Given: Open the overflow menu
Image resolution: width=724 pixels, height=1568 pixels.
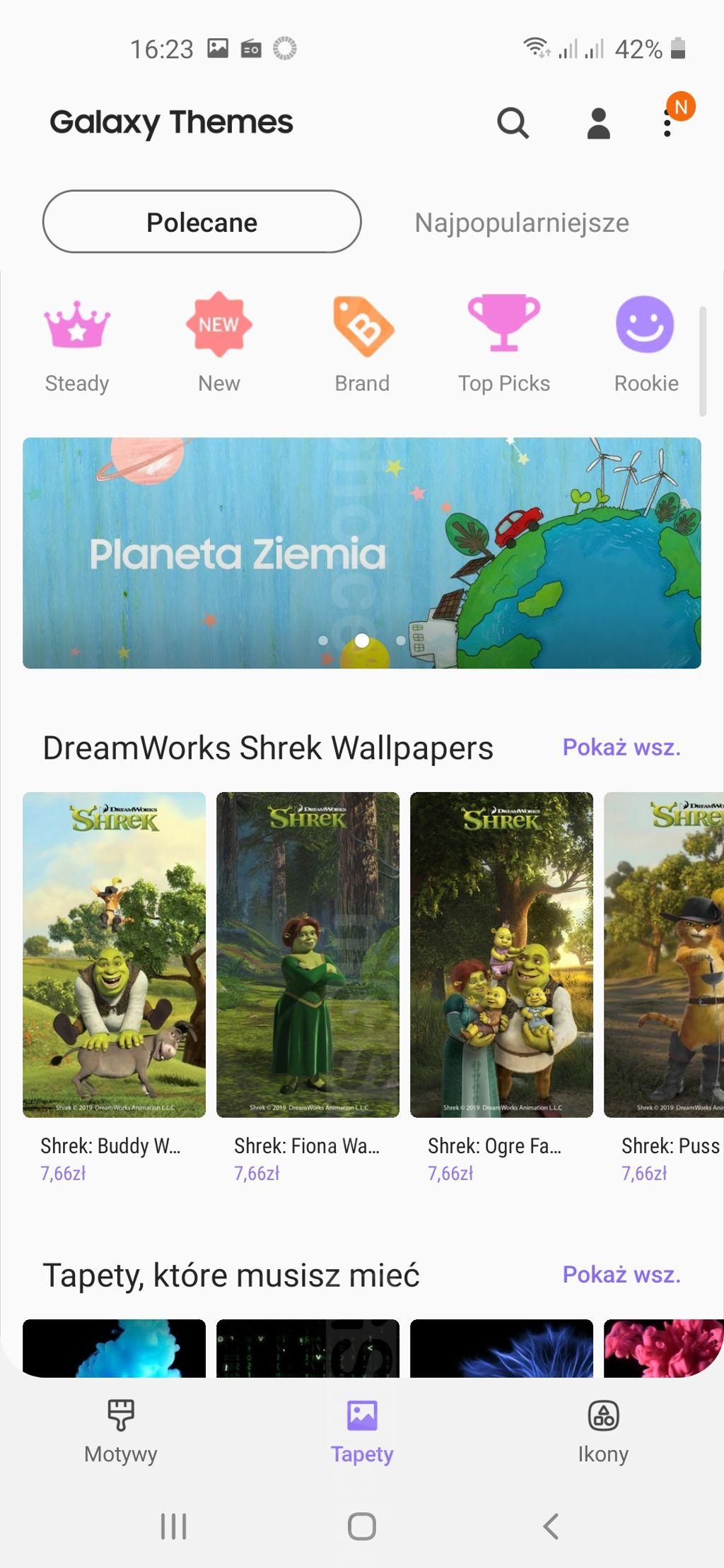Looking at the screenshot, I should point(667,124).
